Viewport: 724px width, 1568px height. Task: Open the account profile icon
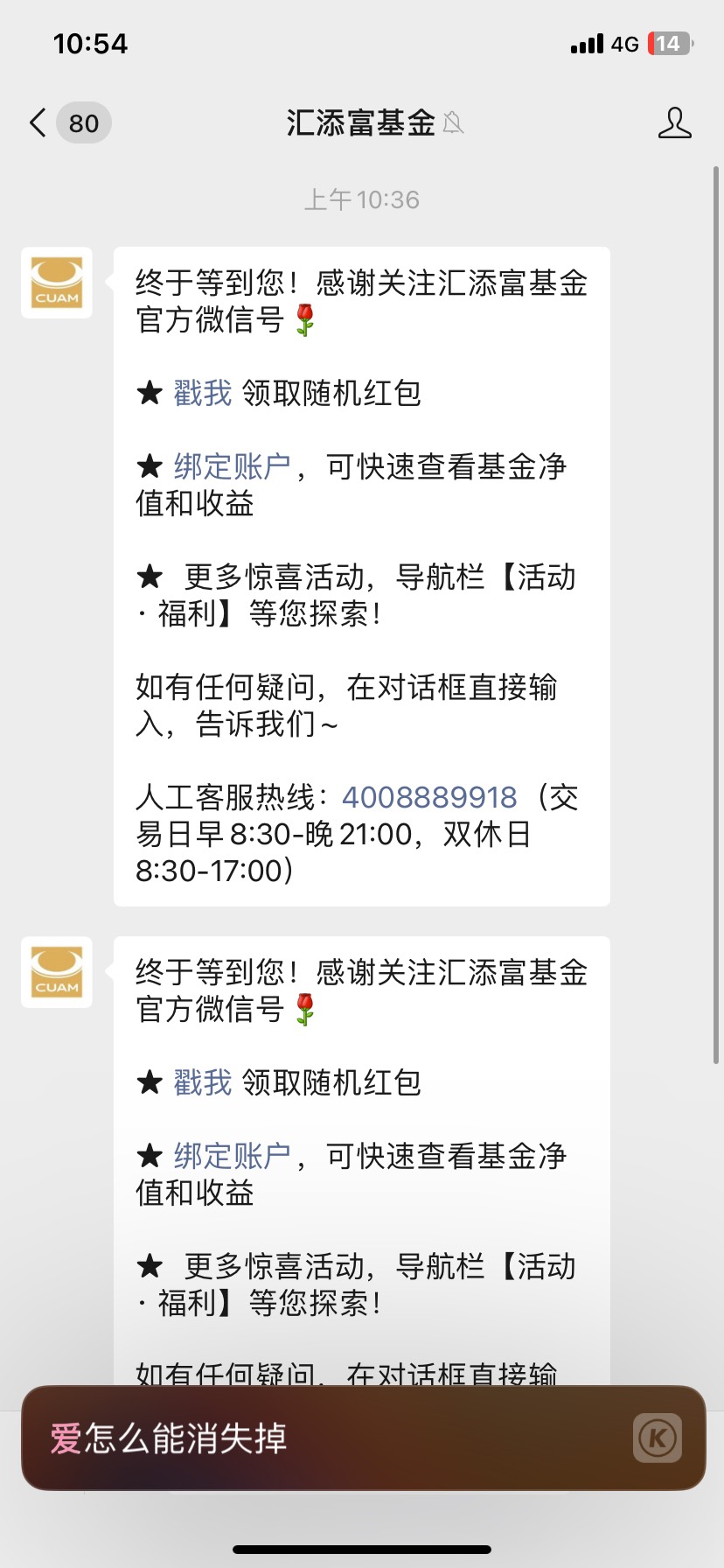[674, 123]
